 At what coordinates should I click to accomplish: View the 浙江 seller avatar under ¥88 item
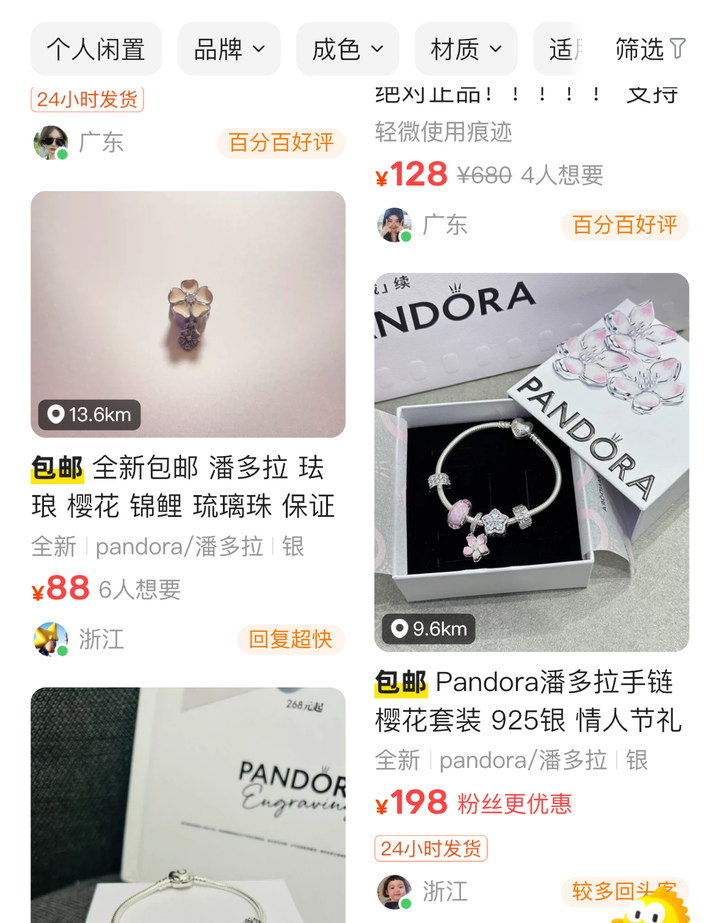tap(51, 639)
